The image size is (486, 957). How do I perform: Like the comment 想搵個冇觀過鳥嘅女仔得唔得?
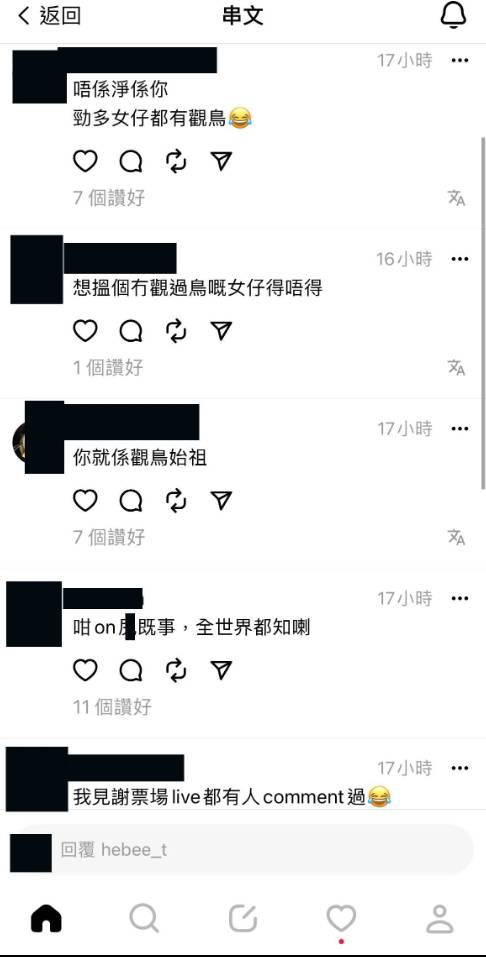pos(85,331)
